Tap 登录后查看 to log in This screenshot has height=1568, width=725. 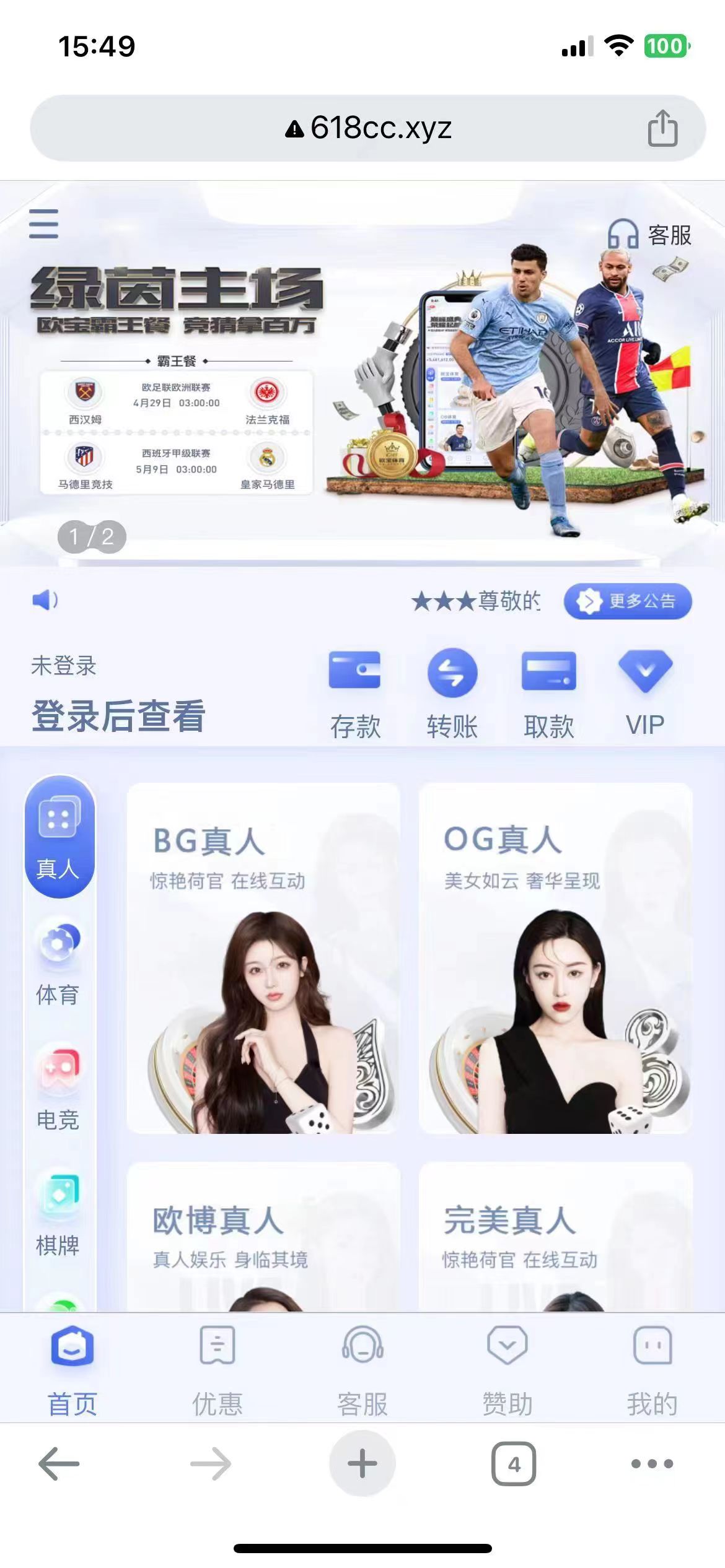118,716
